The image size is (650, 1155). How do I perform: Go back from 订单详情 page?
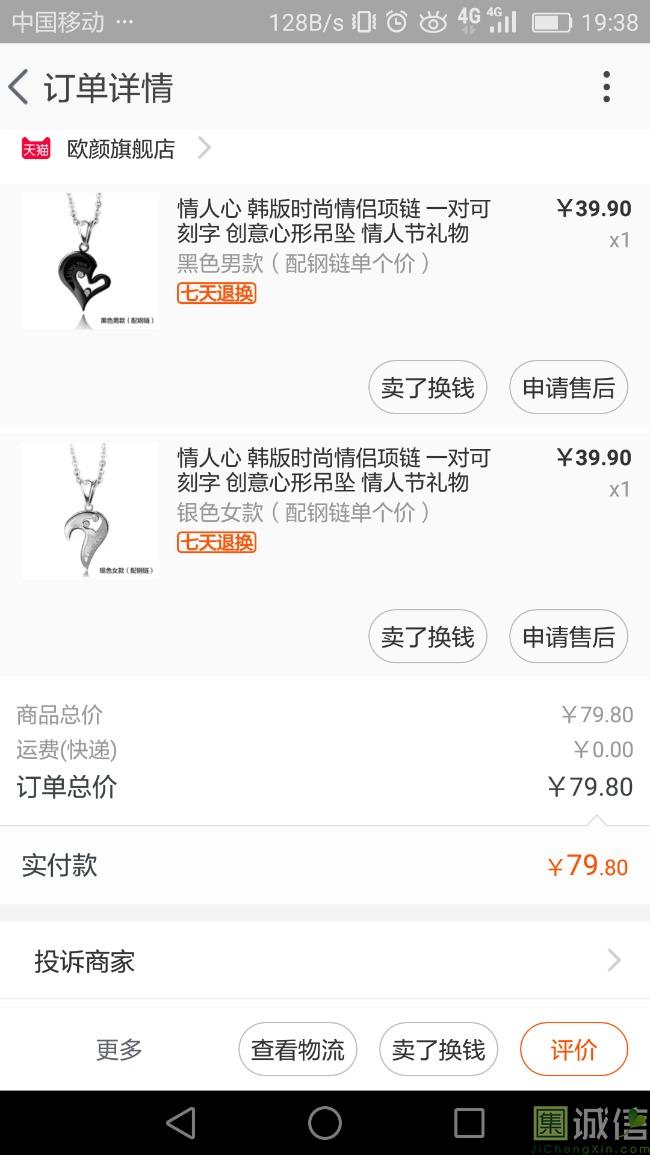coord(20,88)
